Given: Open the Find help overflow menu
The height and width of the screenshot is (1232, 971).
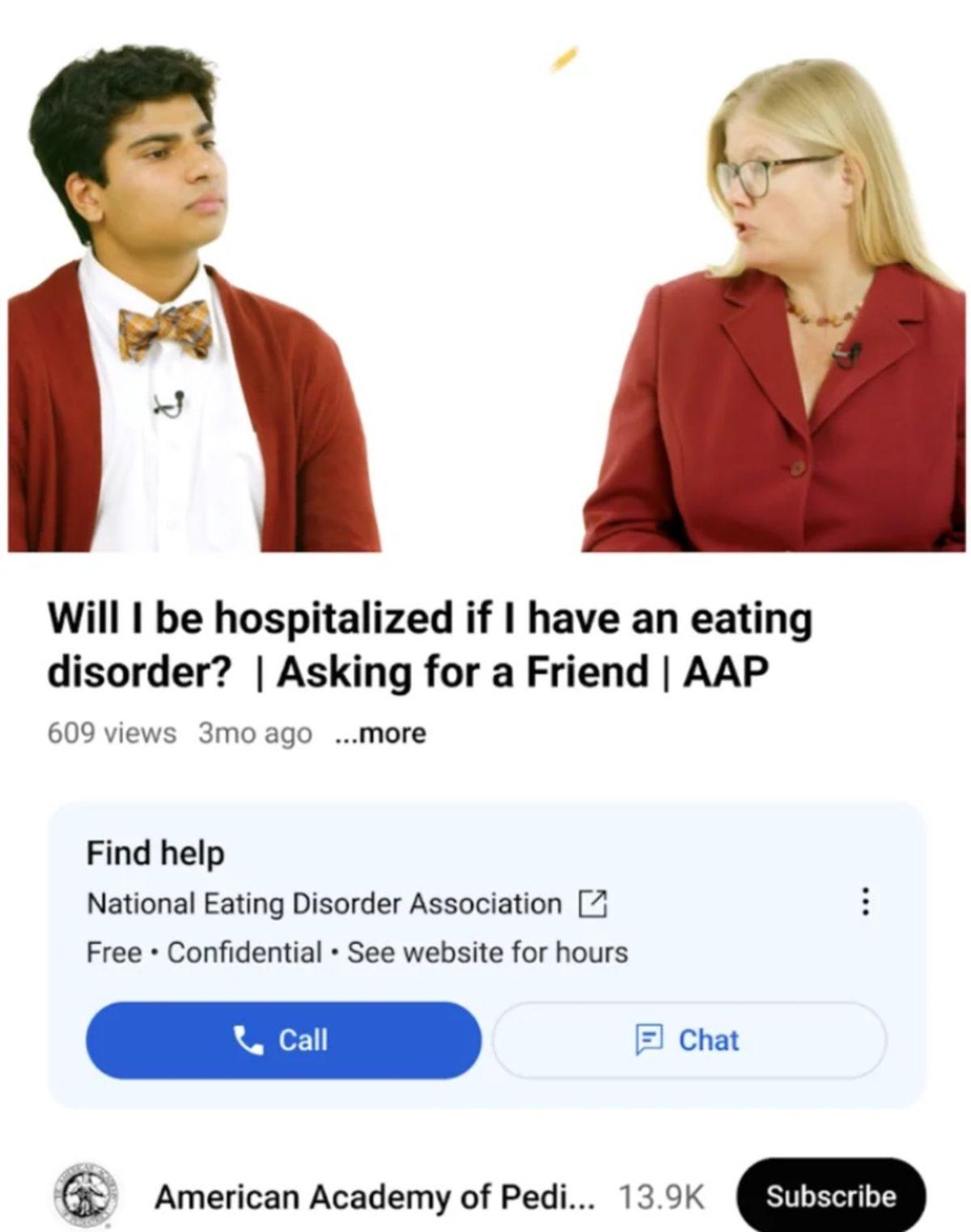Looking at the screenshot, I should [x=865, y=902].
